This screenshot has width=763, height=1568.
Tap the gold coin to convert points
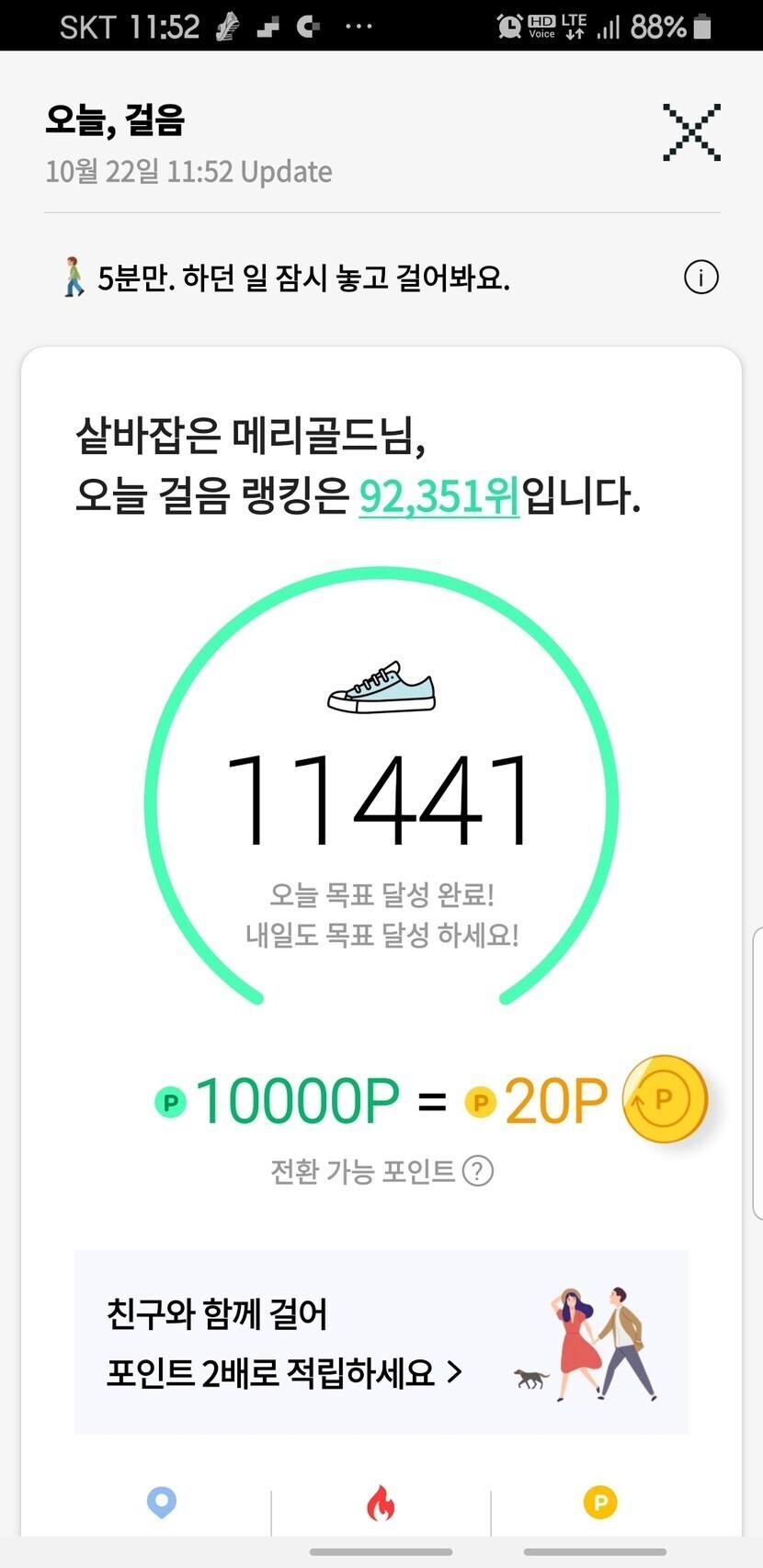click(x=664, y=1099)
